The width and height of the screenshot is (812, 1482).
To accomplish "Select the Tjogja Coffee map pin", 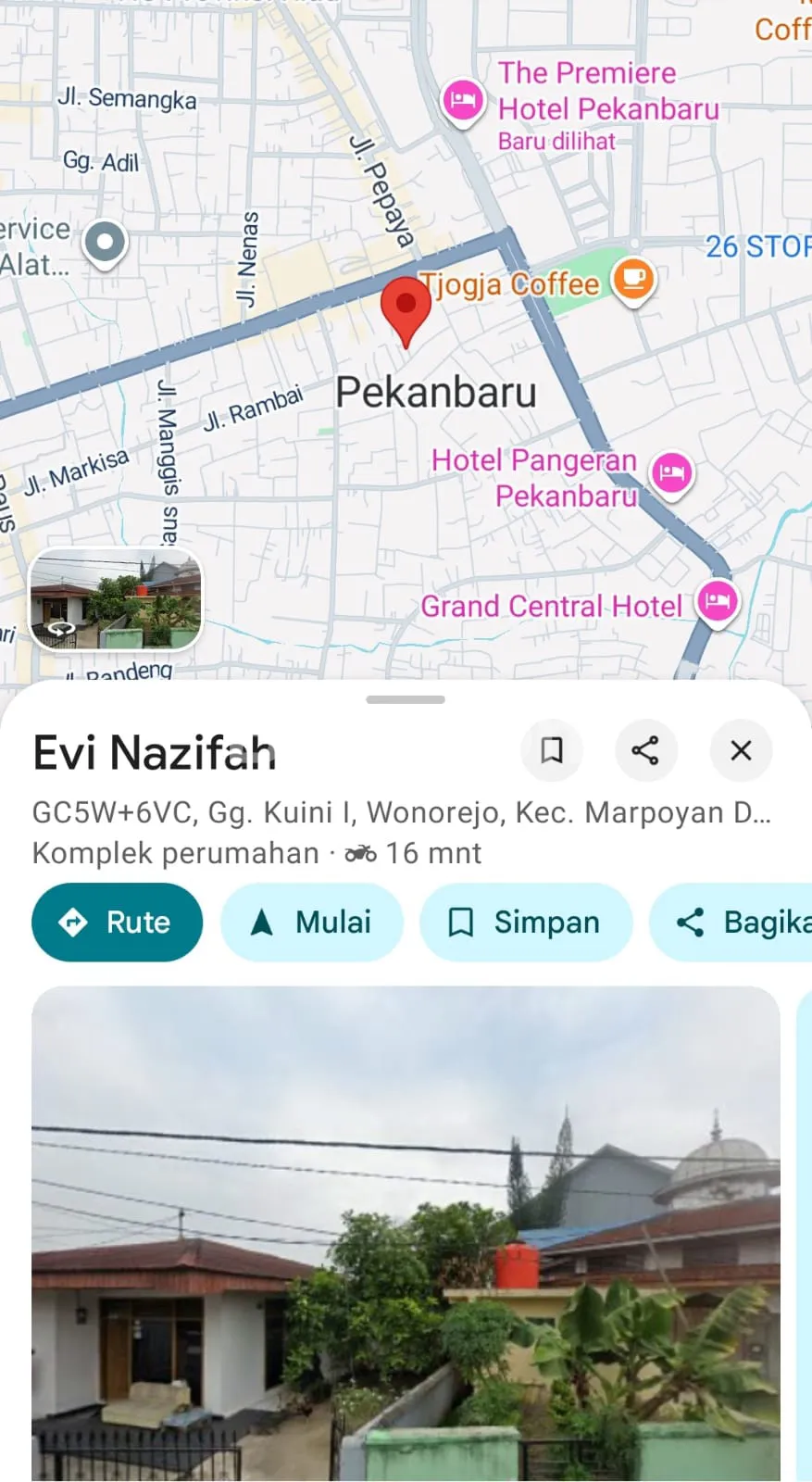I will (x=634, y=278).
